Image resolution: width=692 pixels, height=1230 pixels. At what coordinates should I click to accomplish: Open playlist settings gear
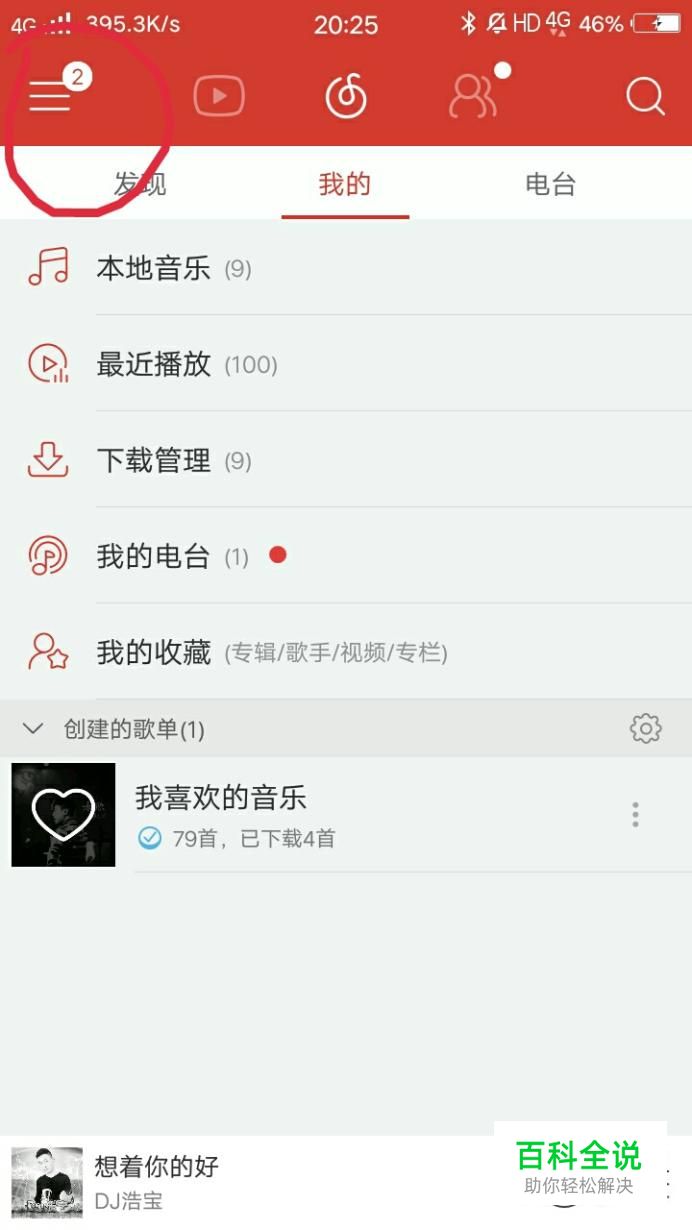646,729
